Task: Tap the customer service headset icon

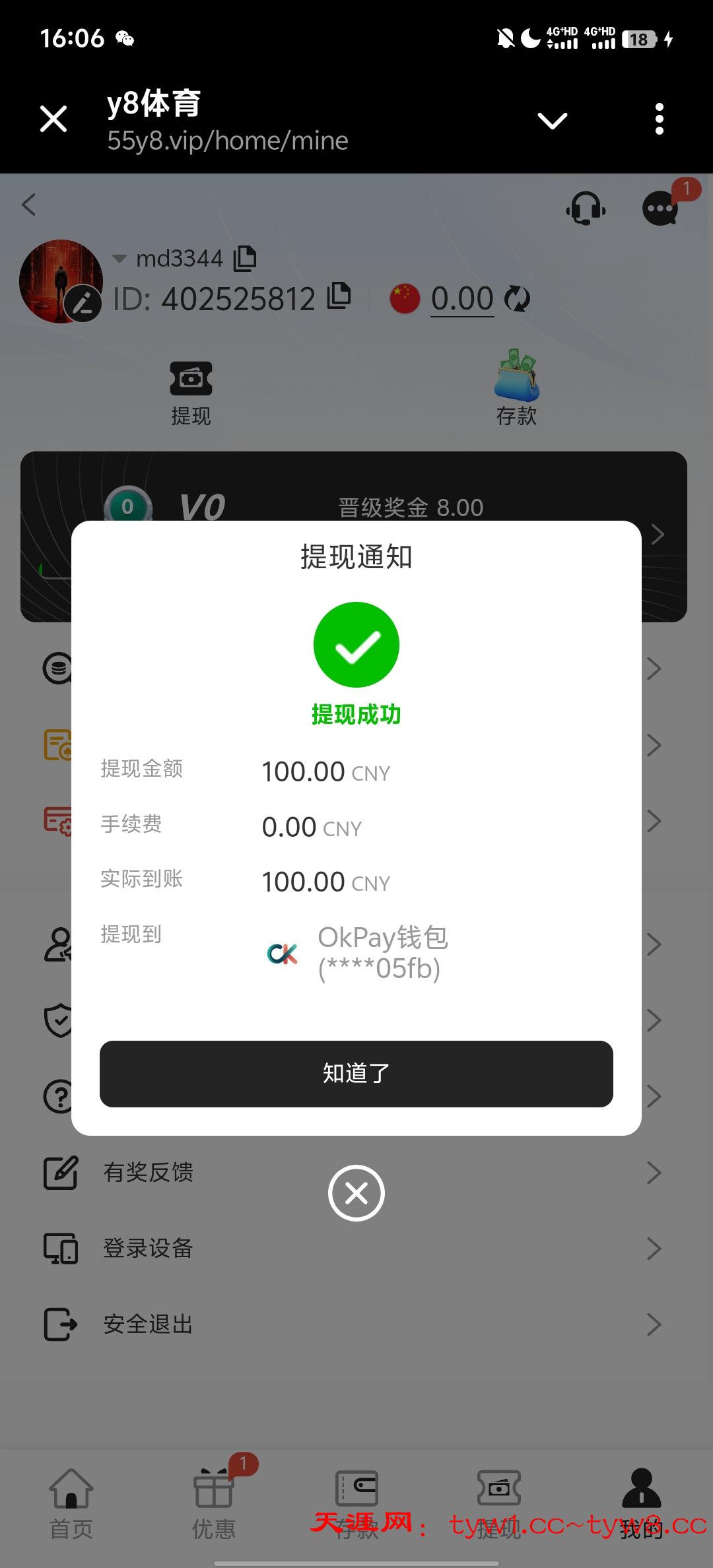Action: (586, 208)
